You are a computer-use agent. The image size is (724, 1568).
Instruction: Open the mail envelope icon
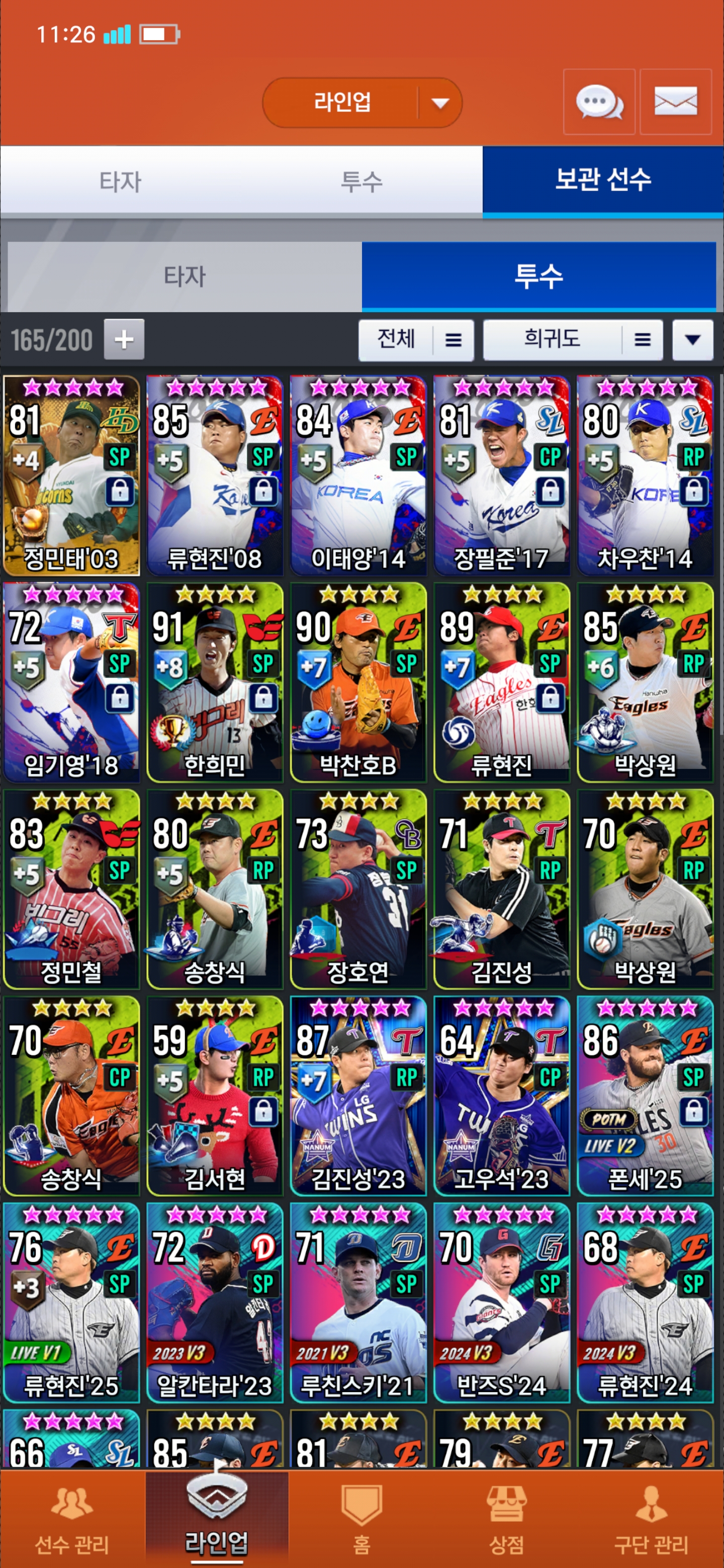675,102
